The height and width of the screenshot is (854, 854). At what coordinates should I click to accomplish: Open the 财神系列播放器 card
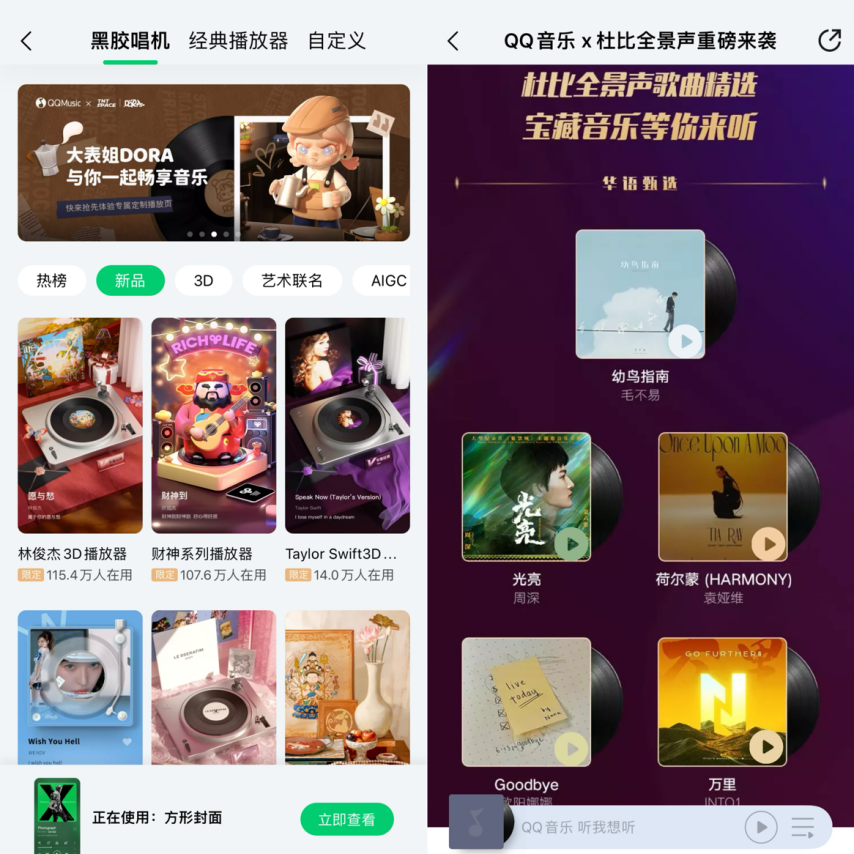[213, 425]
